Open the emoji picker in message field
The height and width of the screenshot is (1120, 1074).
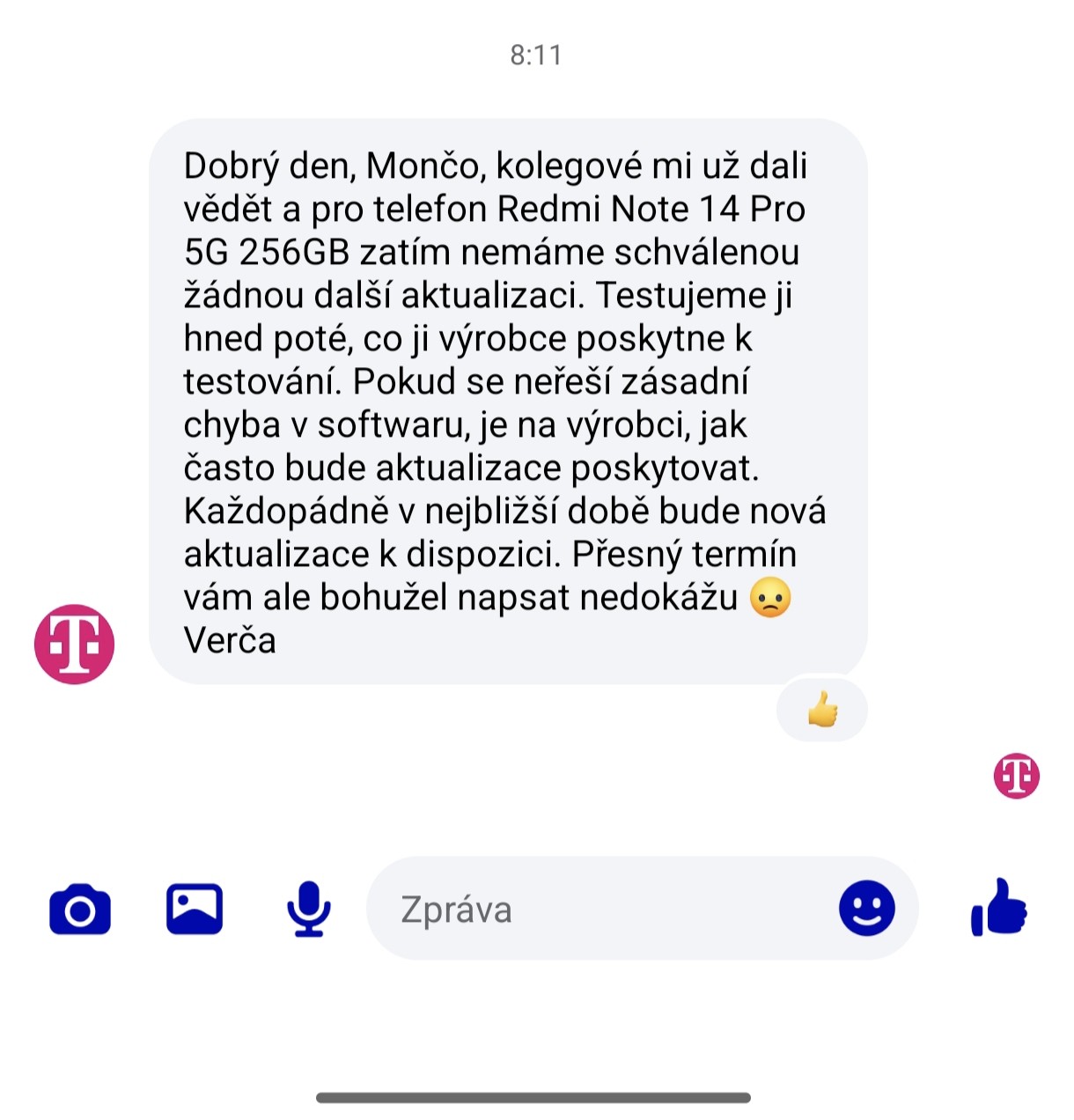866,908
